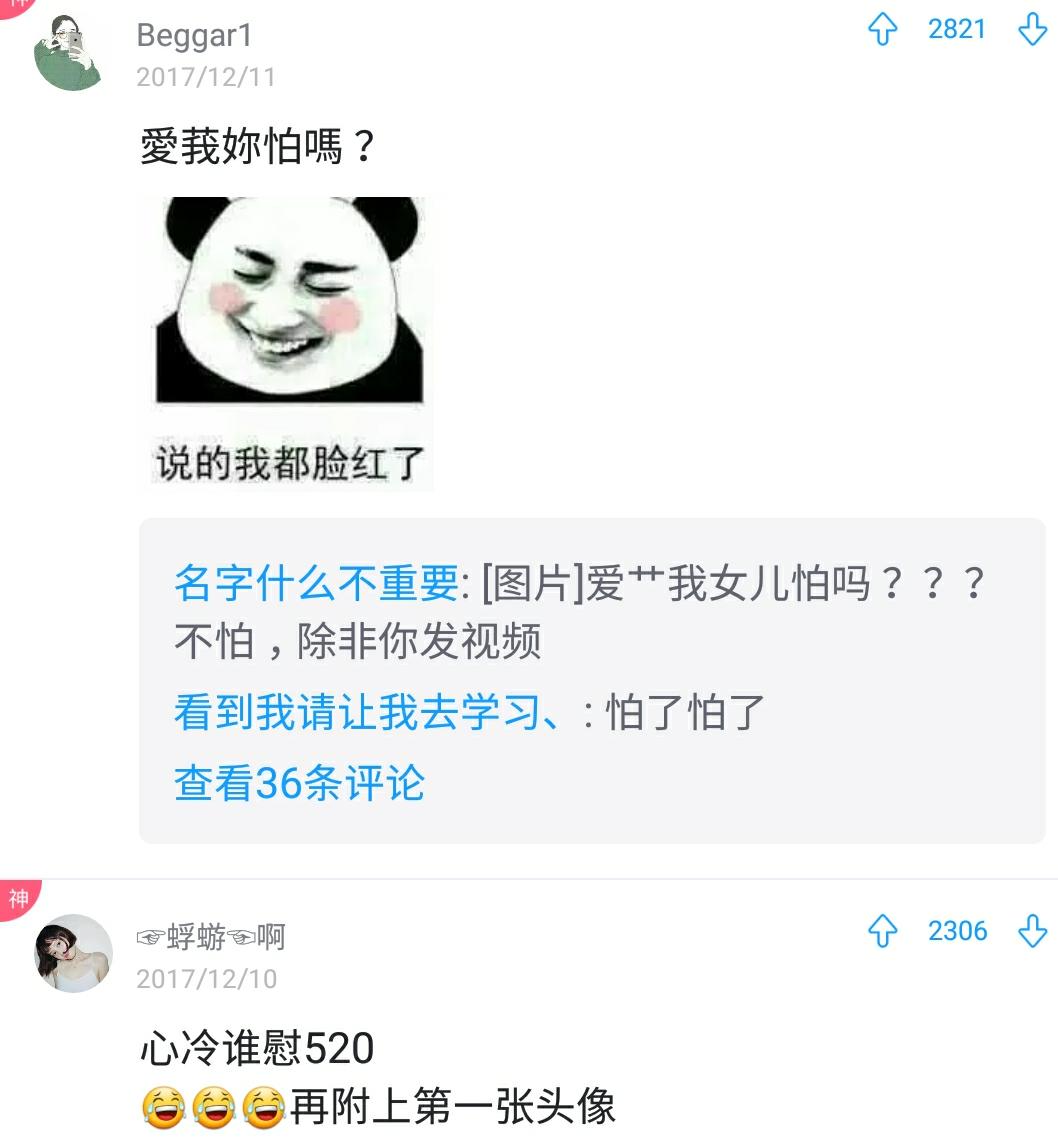The width and height of the screenshot is (1058, 1140).
Task: Upvote 蜉蝣啊's comment using the up arrow
Action: click(884, 931)
